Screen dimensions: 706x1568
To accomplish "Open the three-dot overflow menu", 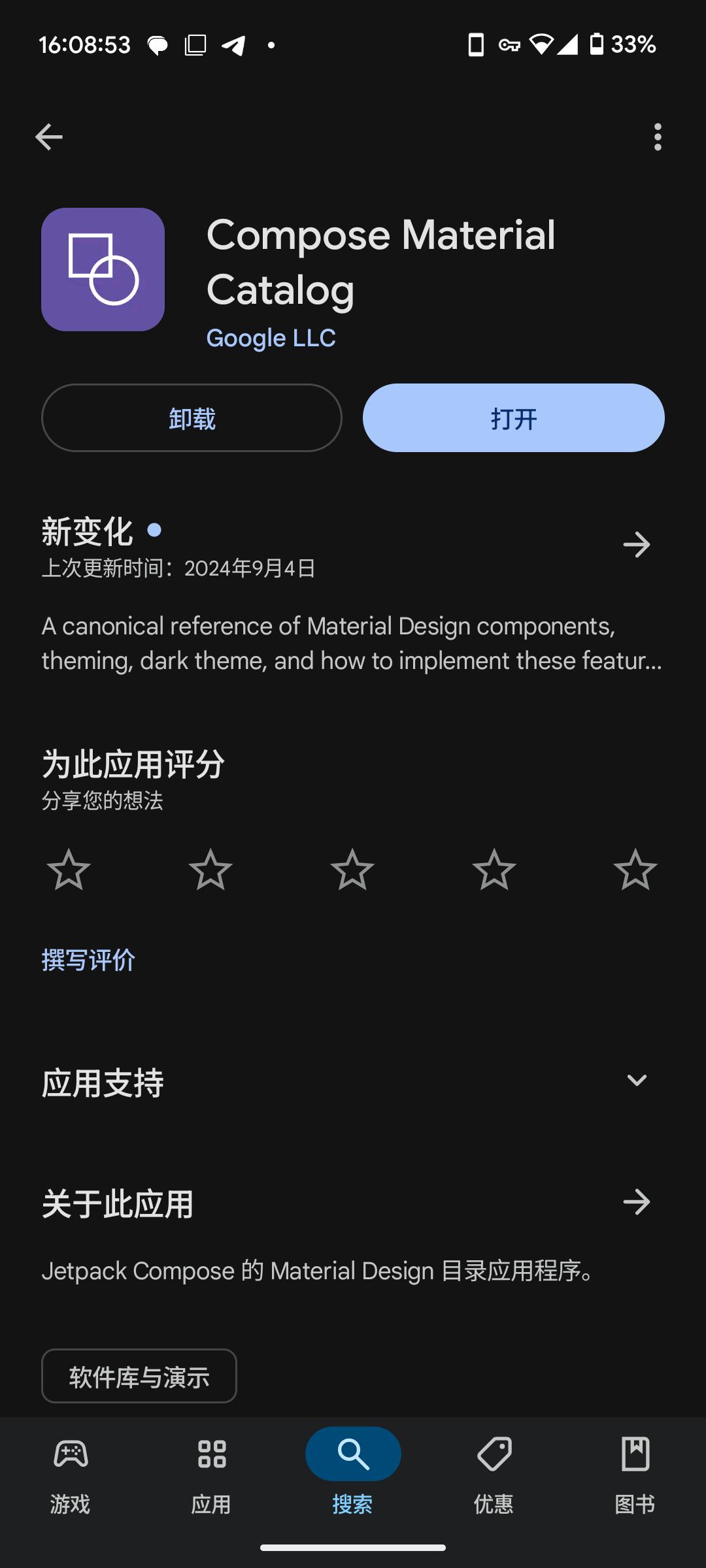I will click(x=658, y=137).
